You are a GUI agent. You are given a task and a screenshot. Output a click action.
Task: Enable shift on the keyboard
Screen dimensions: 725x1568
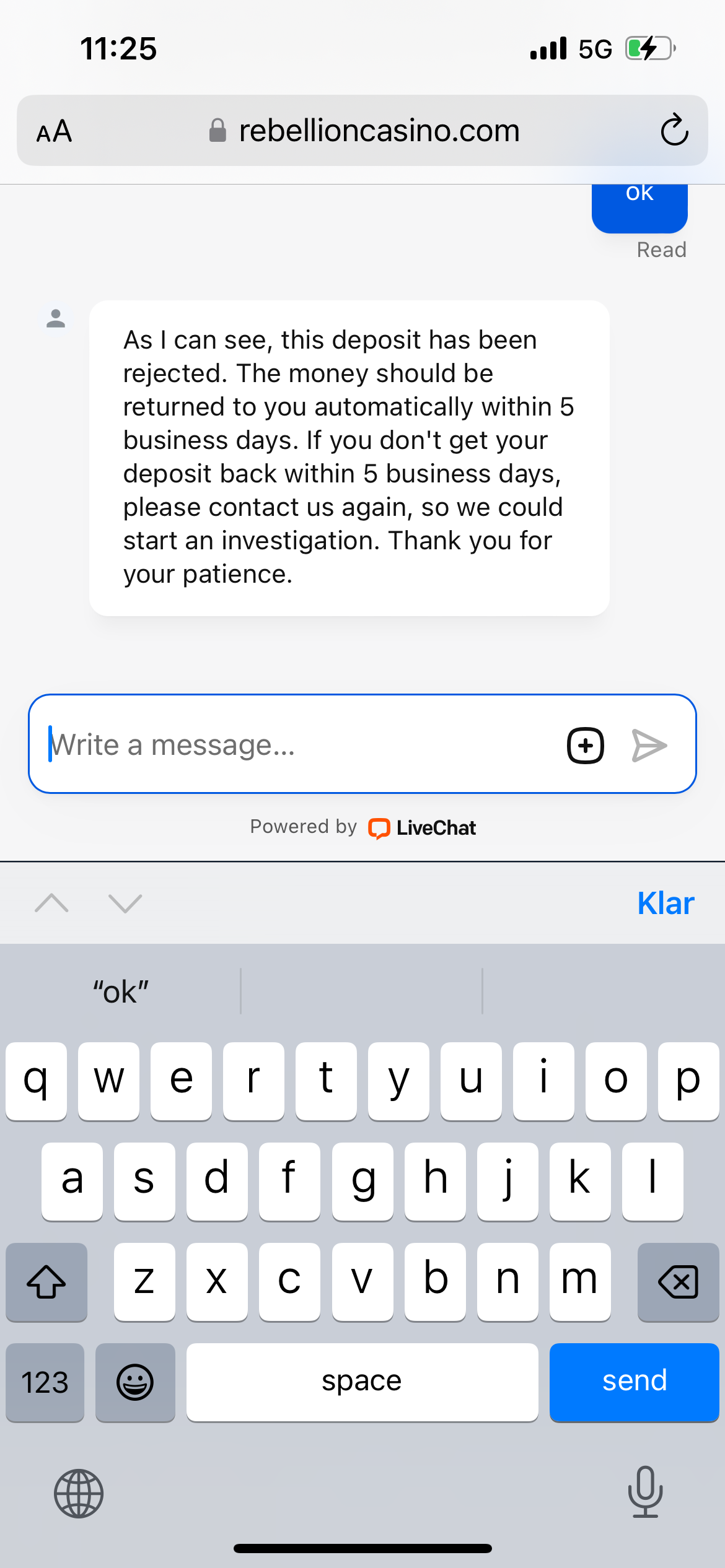coord(46,1281)
